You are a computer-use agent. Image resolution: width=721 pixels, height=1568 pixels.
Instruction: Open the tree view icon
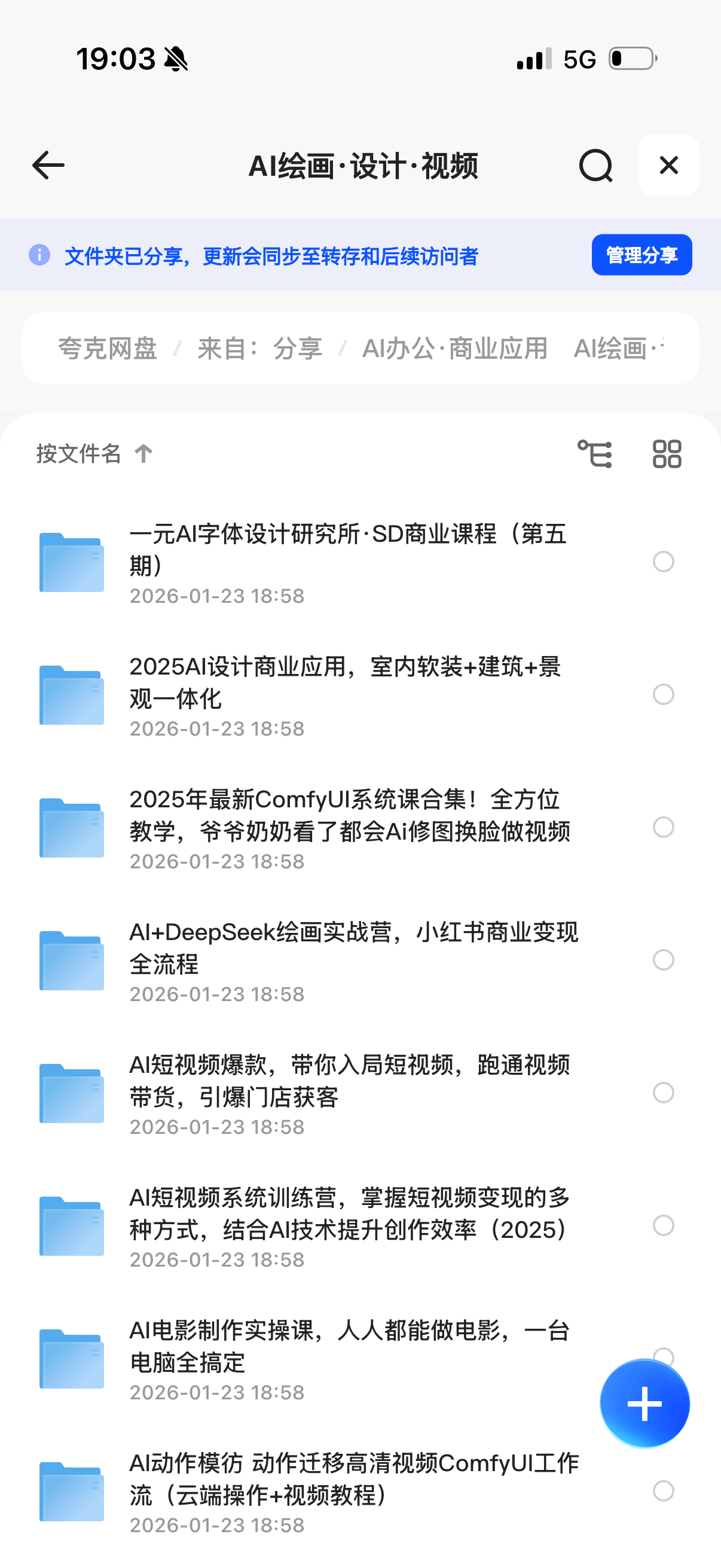(594, 454)
